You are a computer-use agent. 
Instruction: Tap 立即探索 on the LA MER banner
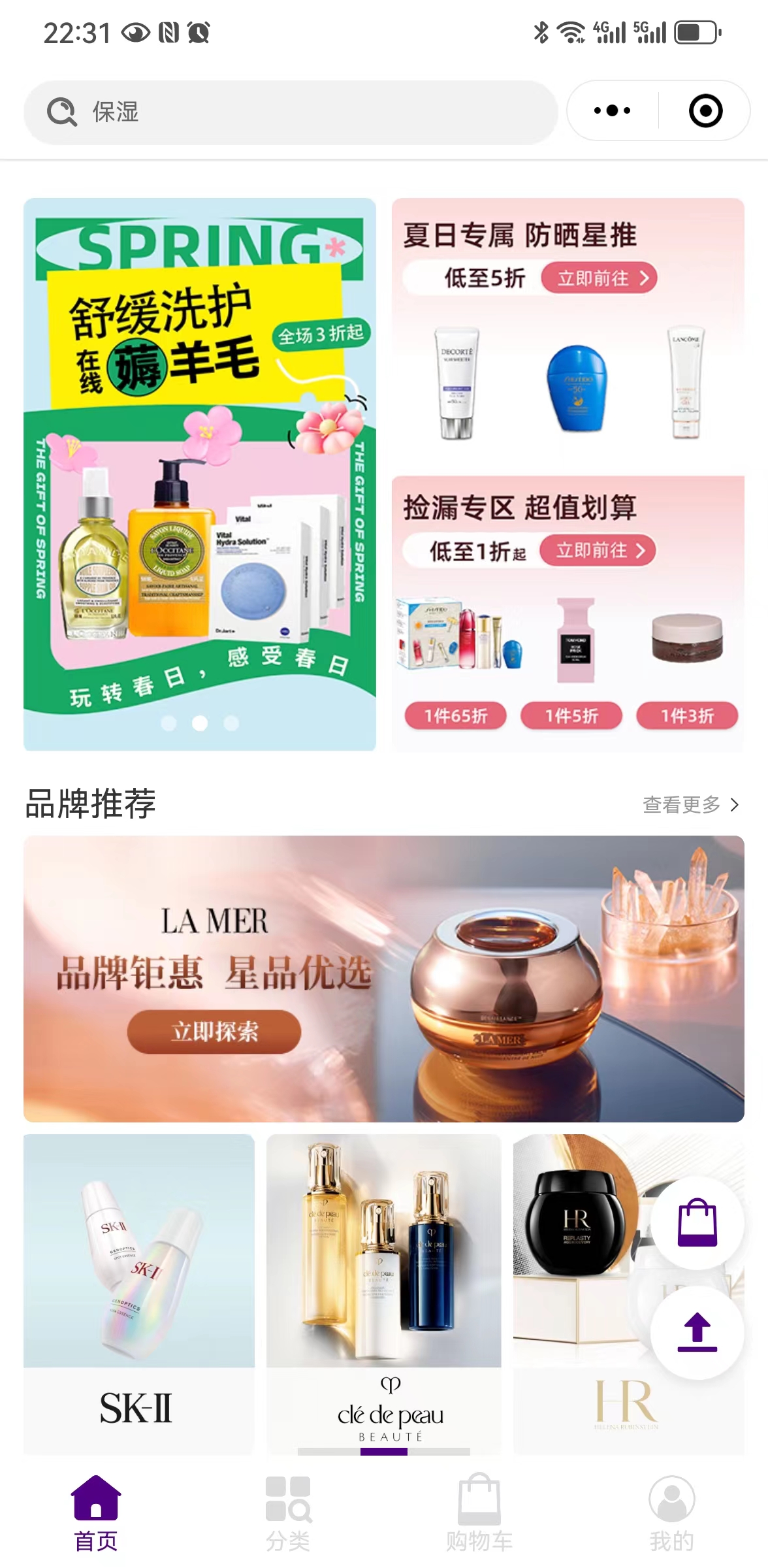tap(214, 1032)
